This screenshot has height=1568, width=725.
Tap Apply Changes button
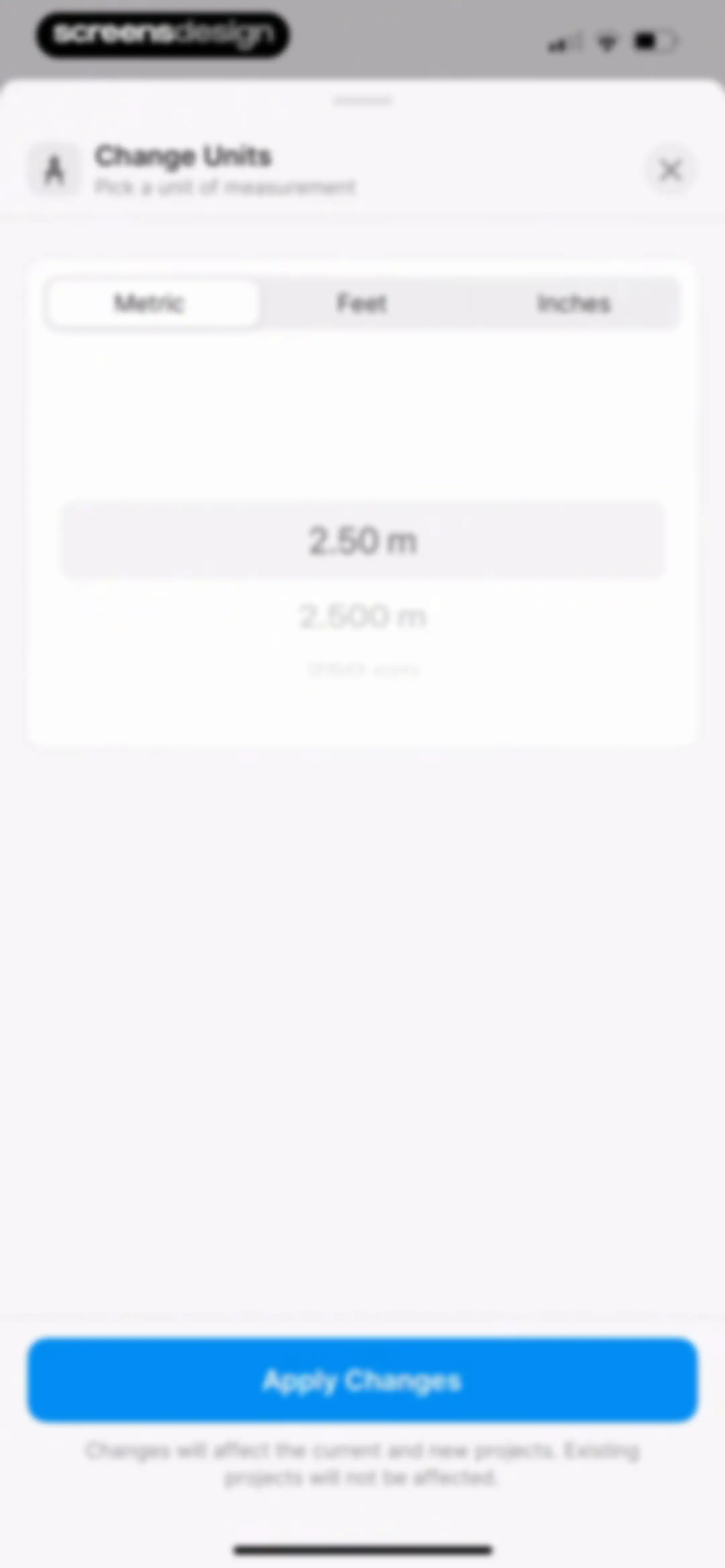[362, 1380]
